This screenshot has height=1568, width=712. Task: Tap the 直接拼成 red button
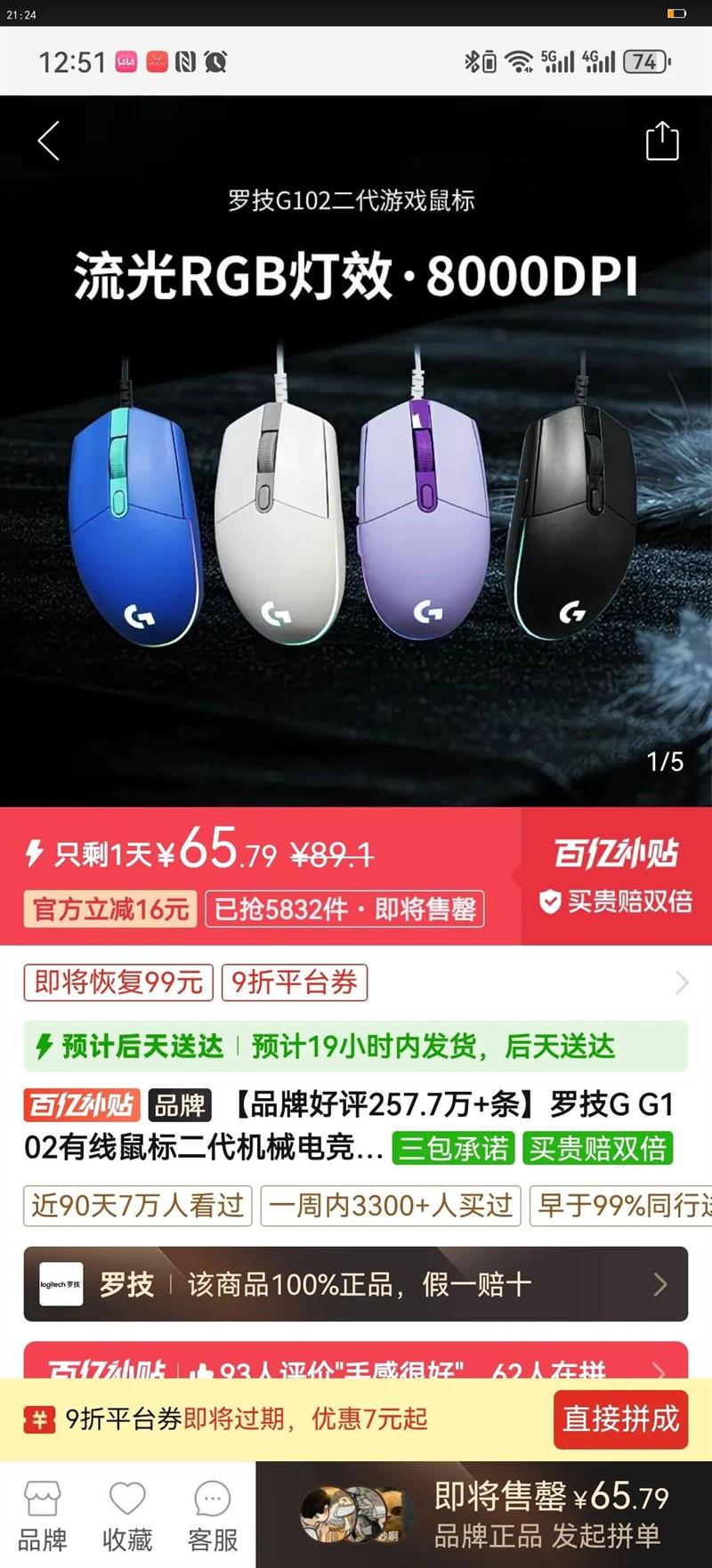click(x=620, y=1418)
